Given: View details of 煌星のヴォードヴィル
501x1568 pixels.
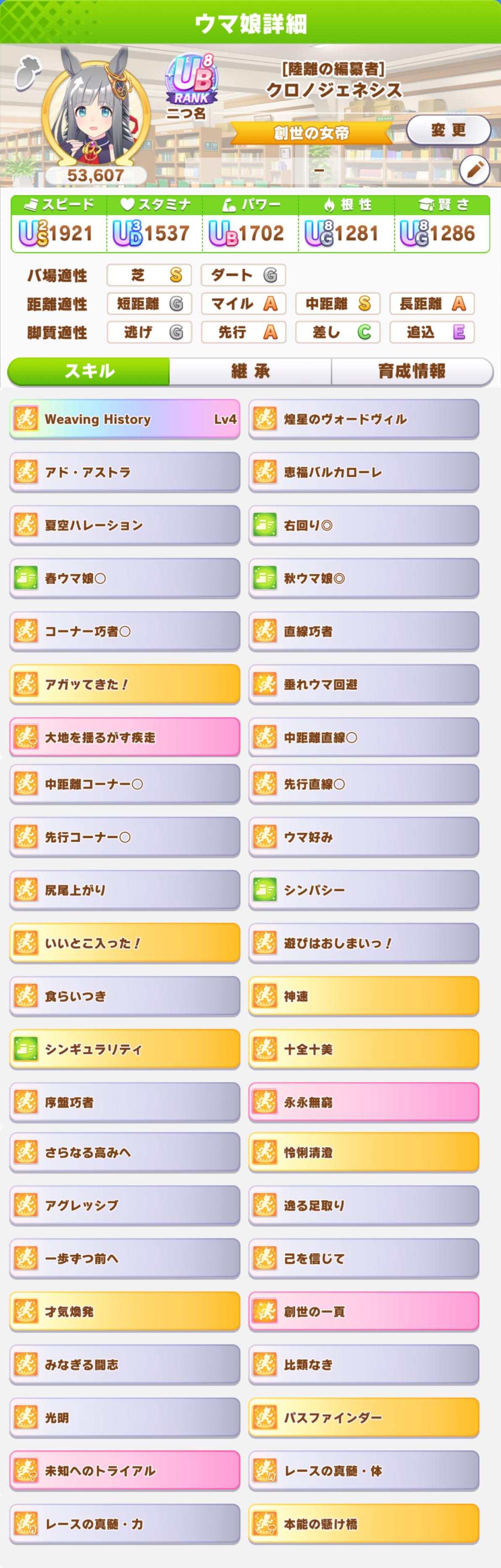Looking at the screenshot, I should coord(363,419).
